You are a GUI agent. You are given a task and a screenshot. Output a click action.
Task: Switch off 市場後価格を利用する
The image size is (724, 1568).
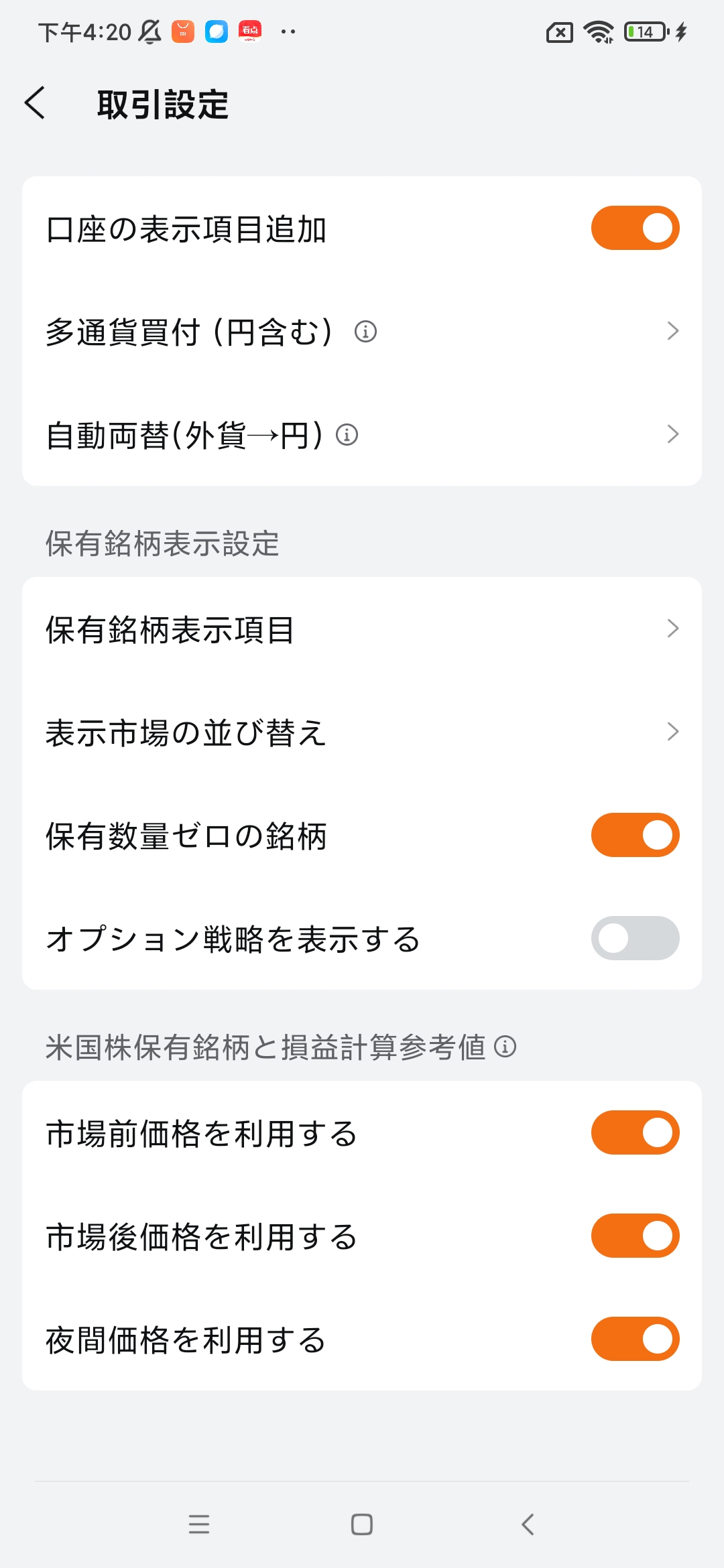pyautogui.click(x=634, y=1236)
